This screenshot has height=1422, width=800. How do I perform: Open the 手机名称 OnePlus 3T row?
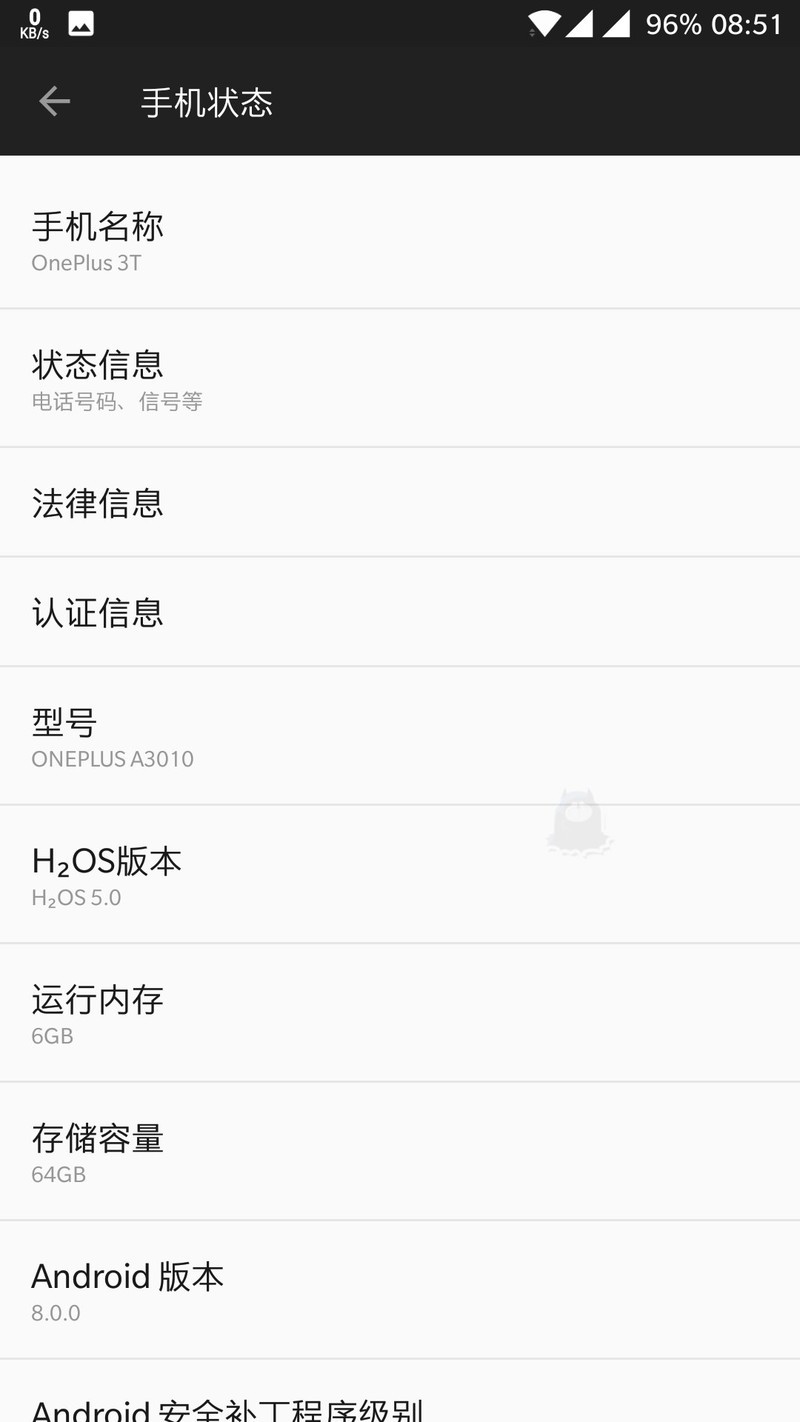(x=400, y=240)
